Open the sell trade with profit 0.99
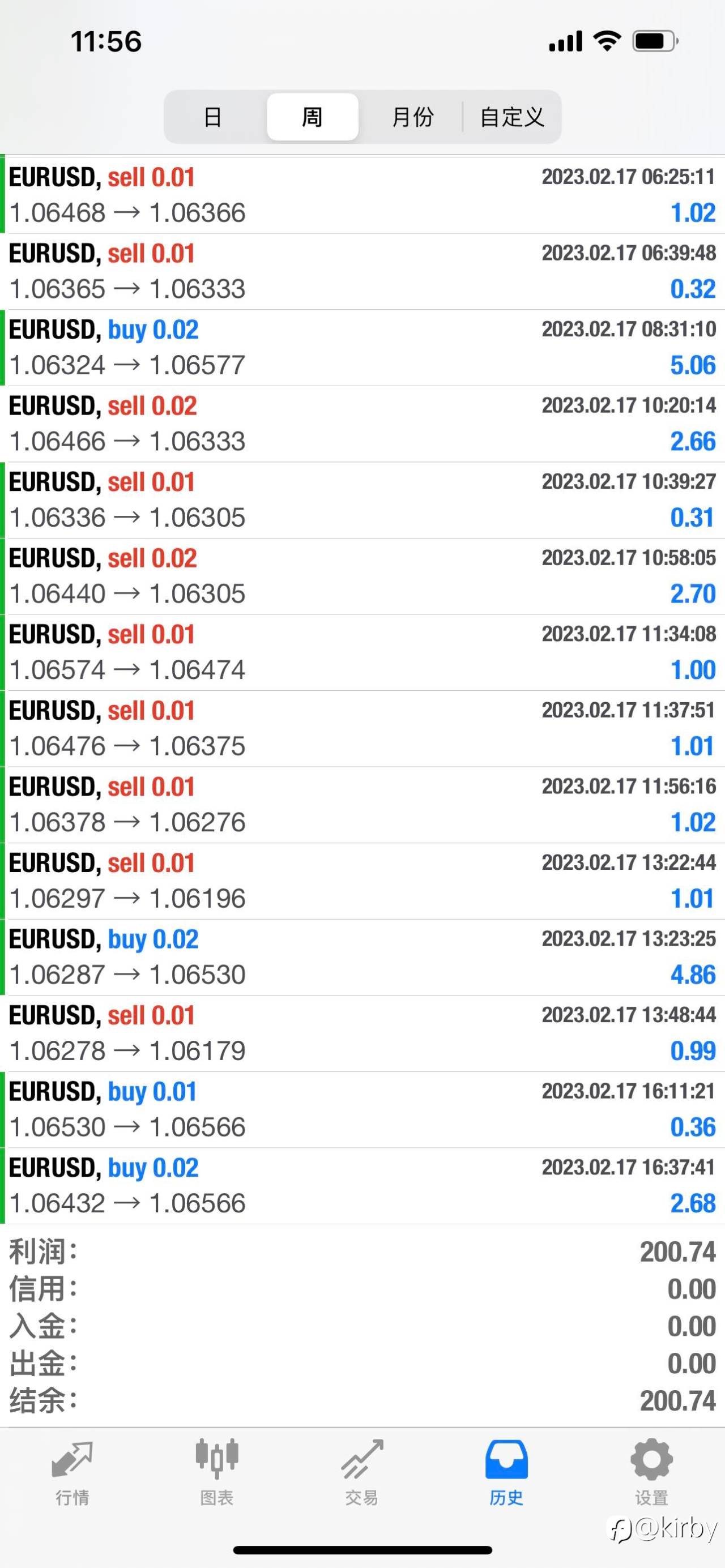This screenshot has width=725, height=1568. [362, 1033]
